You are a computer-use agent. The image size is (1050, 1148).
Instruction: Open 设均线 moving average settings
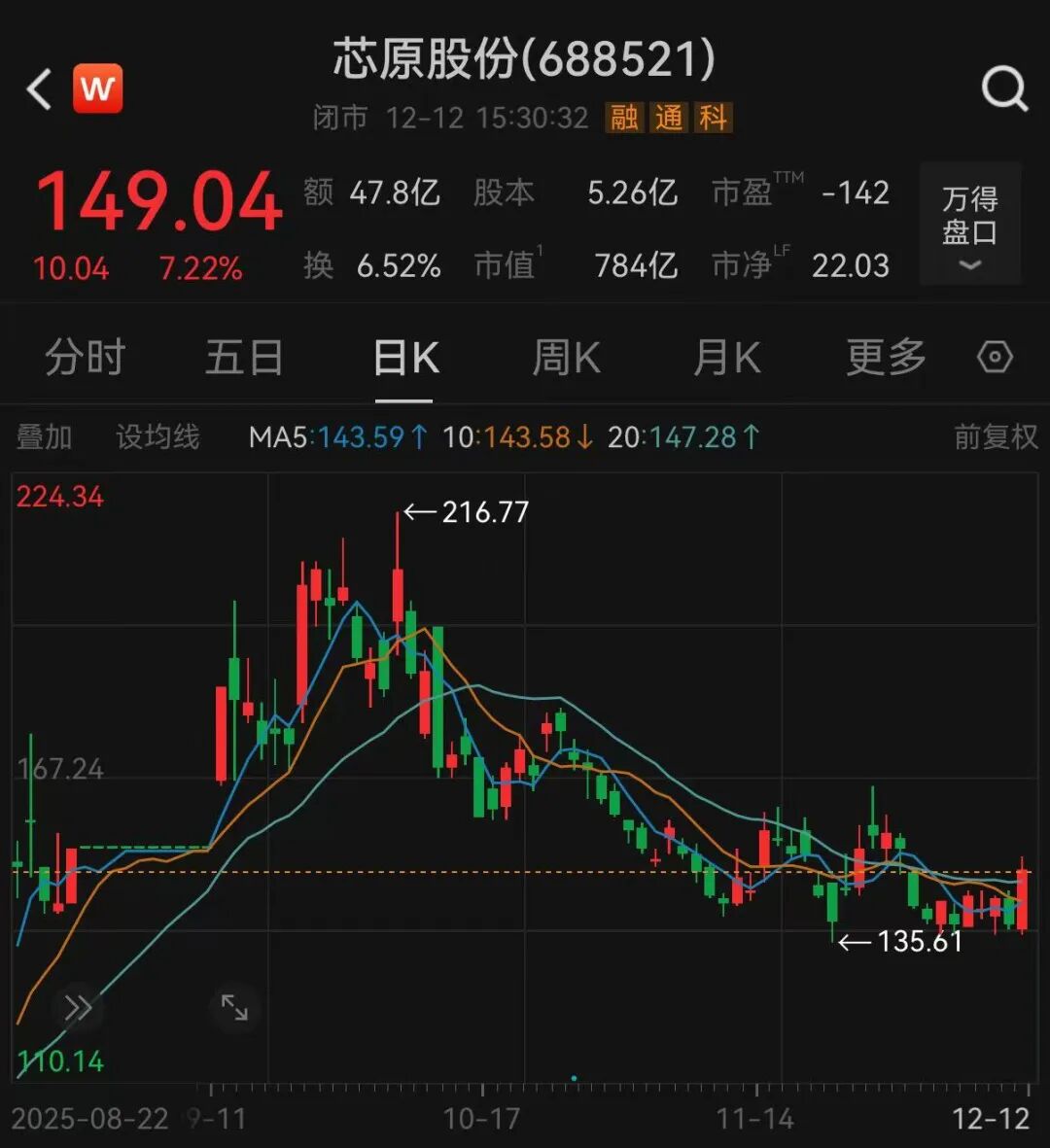pos(157,437)
